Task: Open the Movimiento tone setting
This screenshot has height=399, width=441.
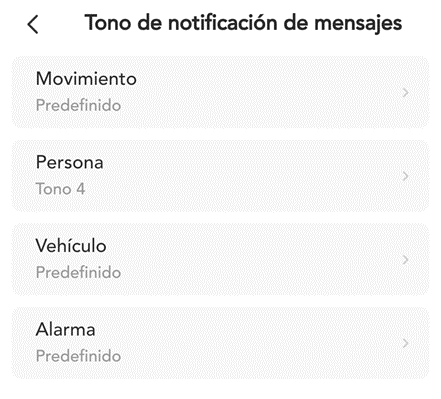Action: pos(220,92)
